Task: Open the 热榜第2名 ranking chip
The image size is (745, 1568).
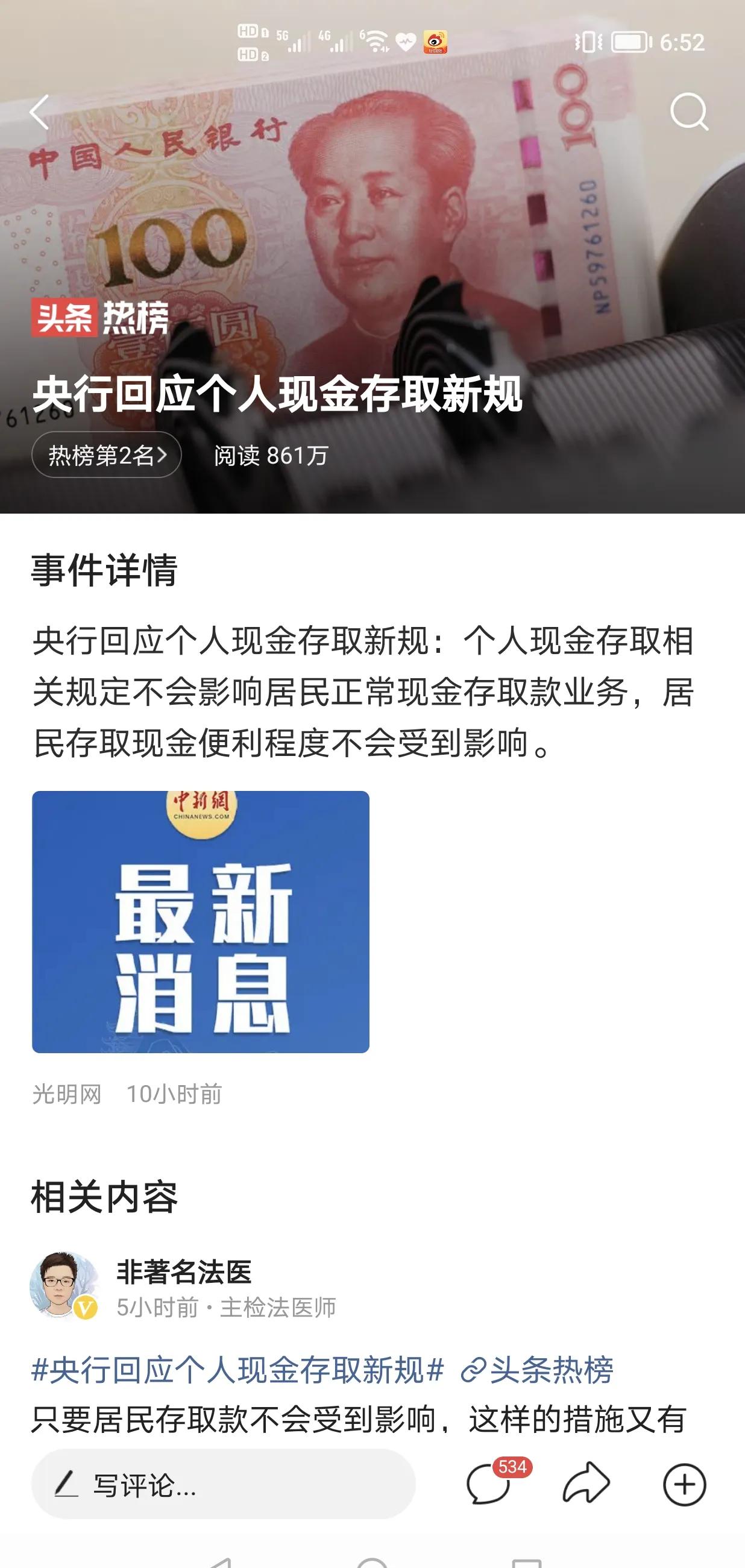Action: (x=107, y=455)
